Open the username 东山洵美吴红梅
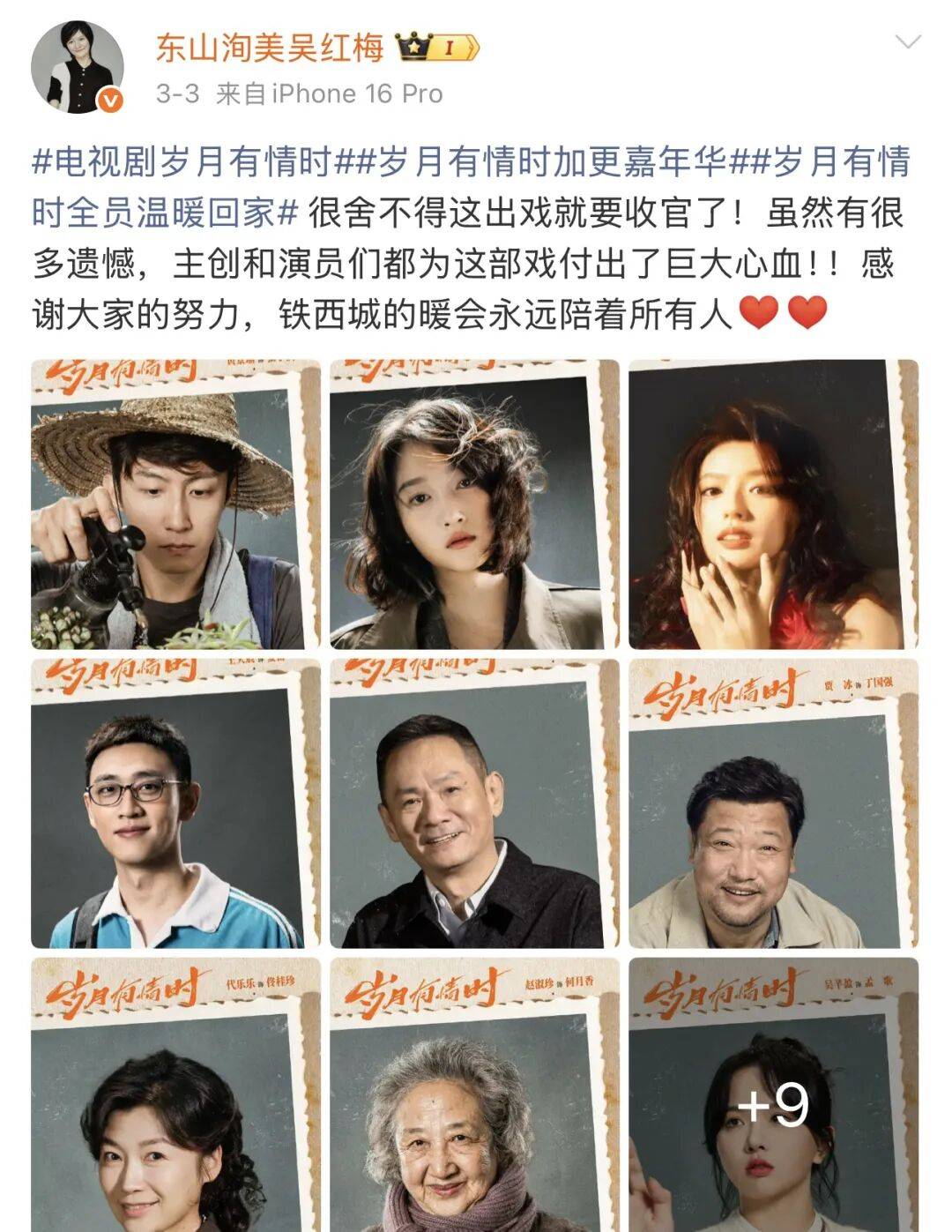The height and width of the screenshot is (1232, 952). point(270,48)
